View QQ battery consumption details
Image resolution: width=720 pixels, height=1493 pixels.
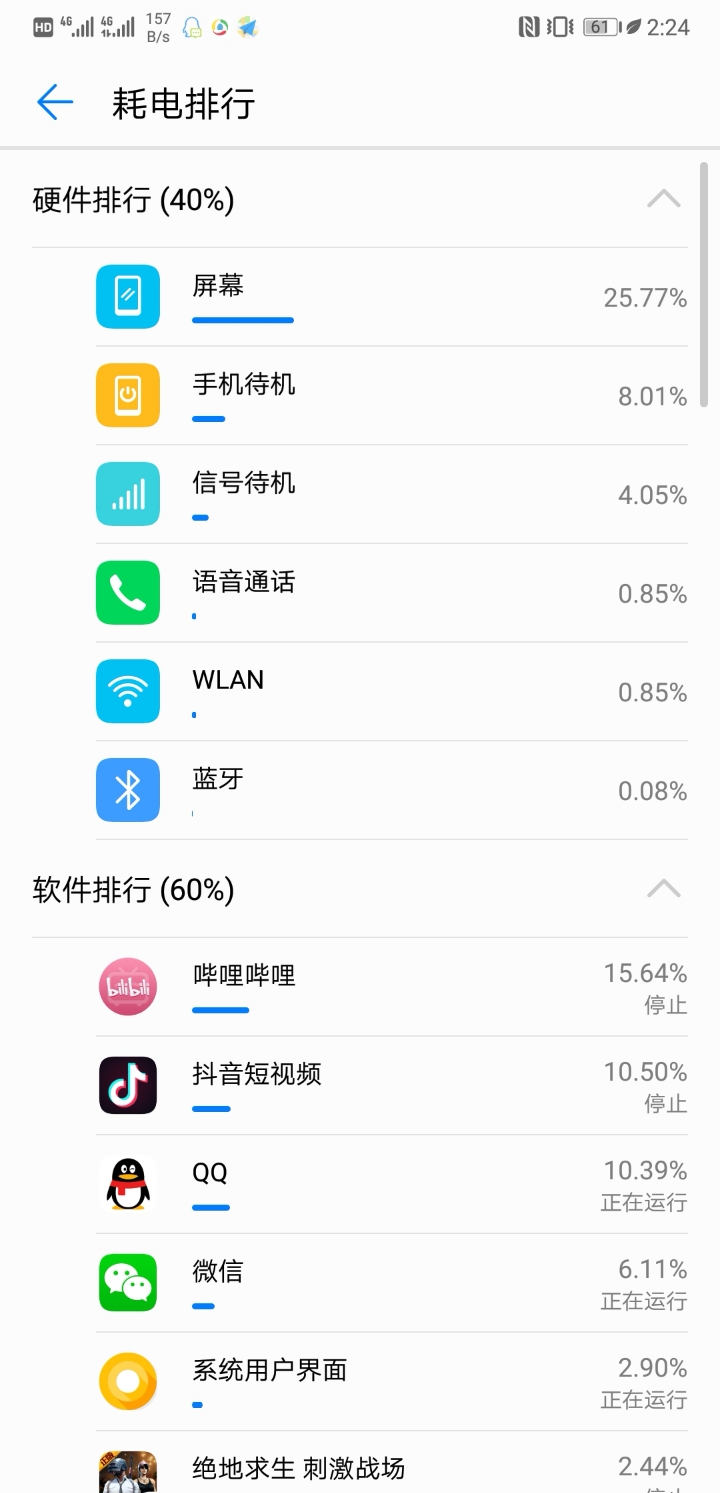(391, 1184)
